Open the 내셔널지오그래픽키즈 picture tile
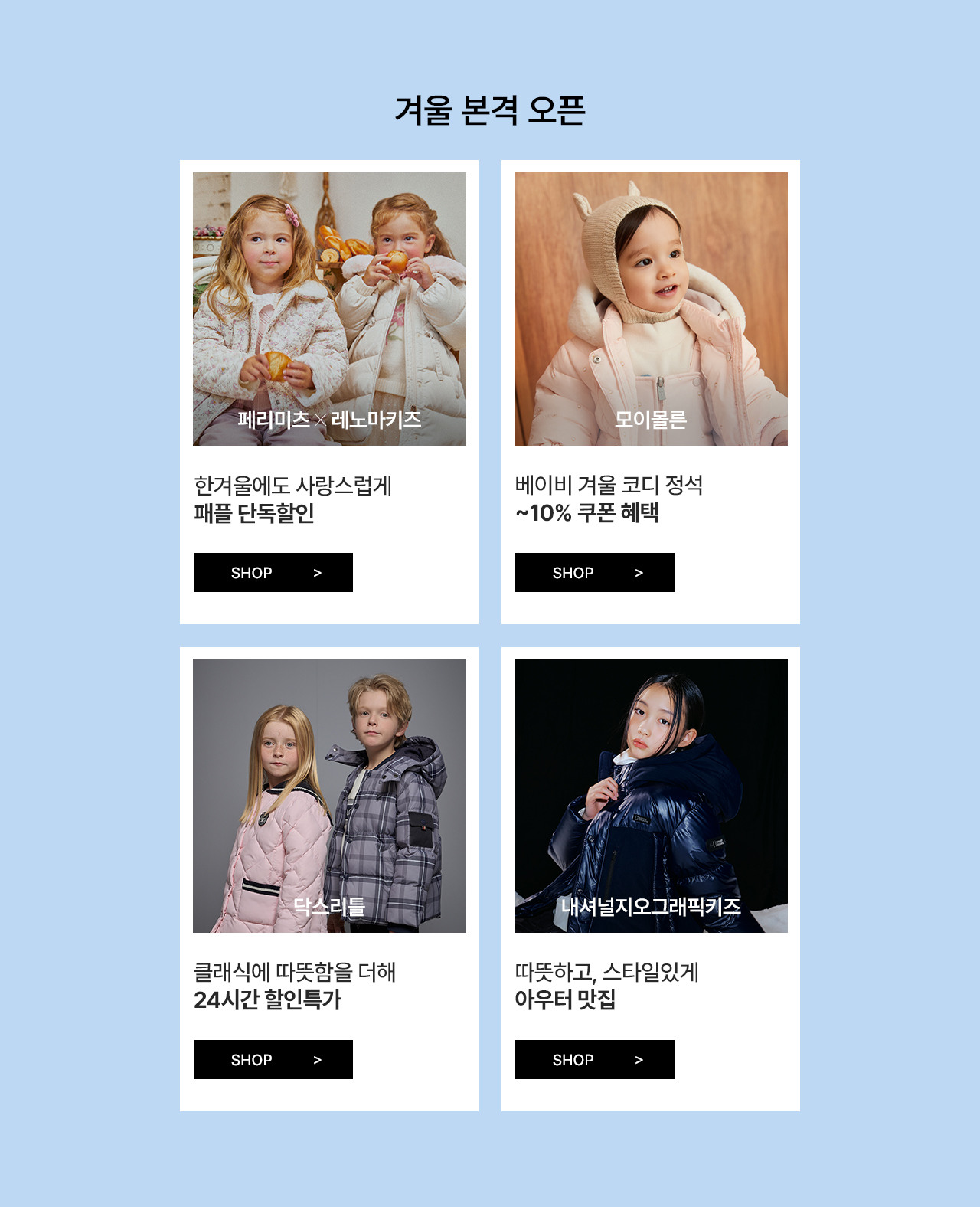 651,796
